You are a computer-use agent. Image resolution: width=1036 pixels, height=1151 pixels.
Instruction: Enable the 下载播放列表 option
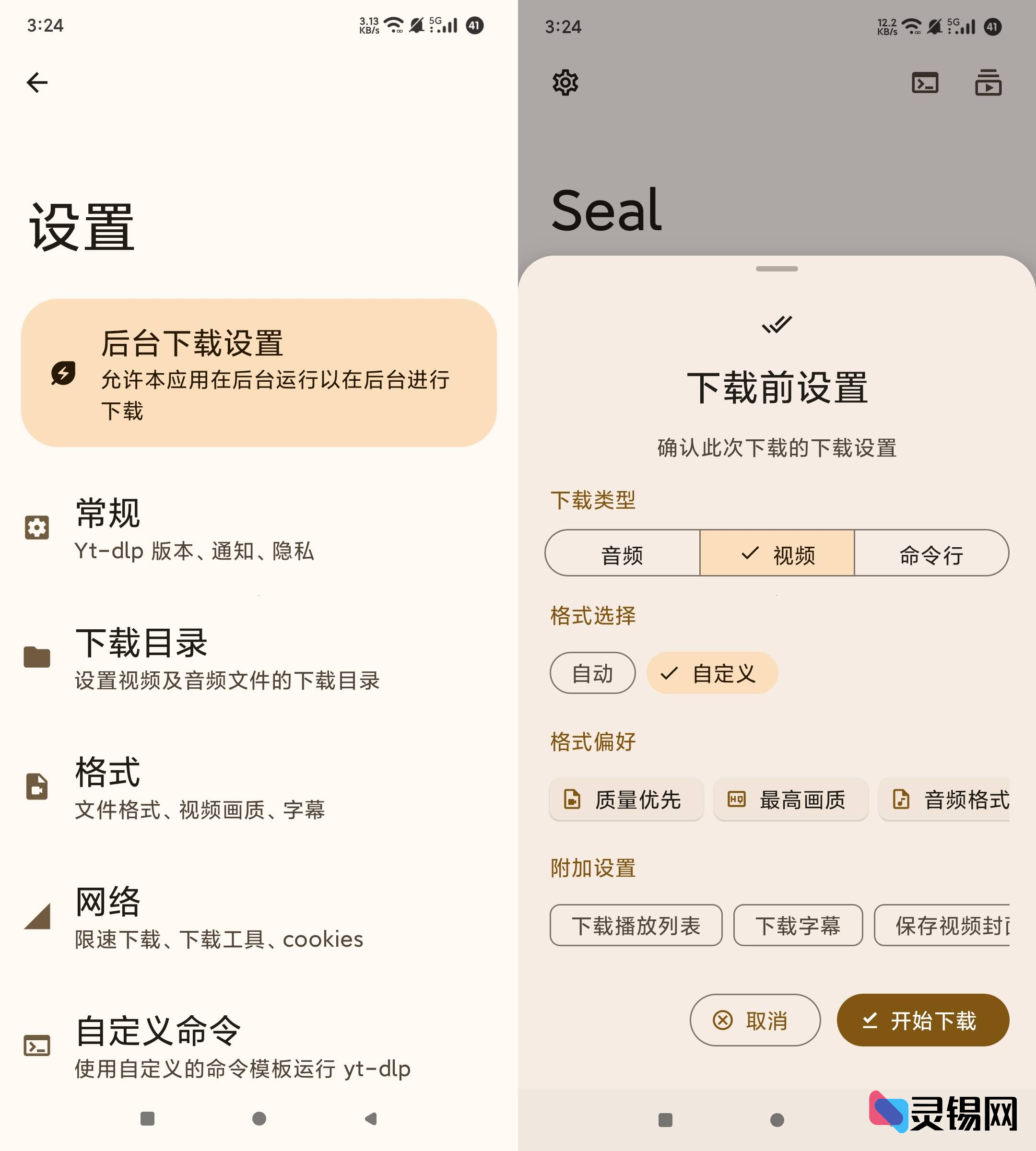click(x=636, y=926)
